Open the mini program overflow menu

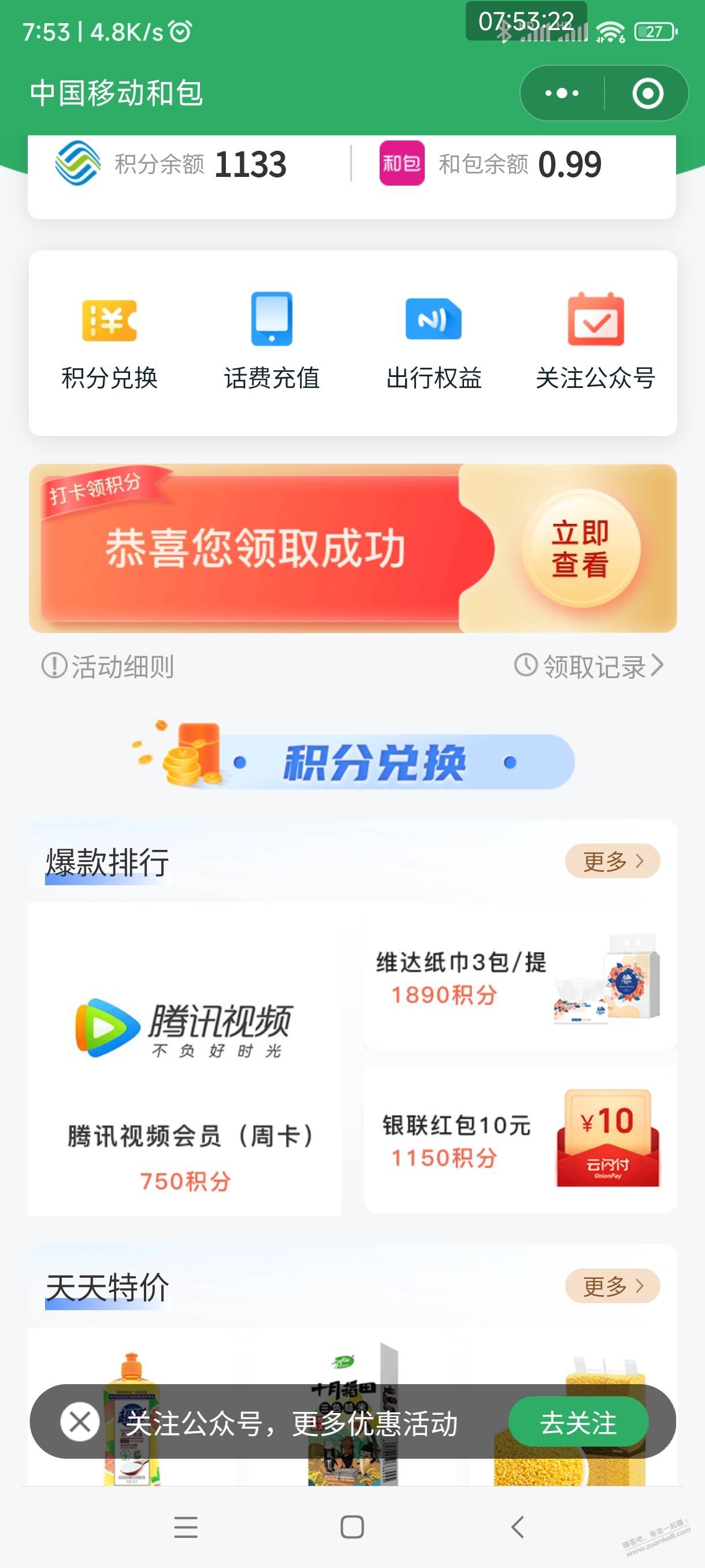tap(562, 93)
